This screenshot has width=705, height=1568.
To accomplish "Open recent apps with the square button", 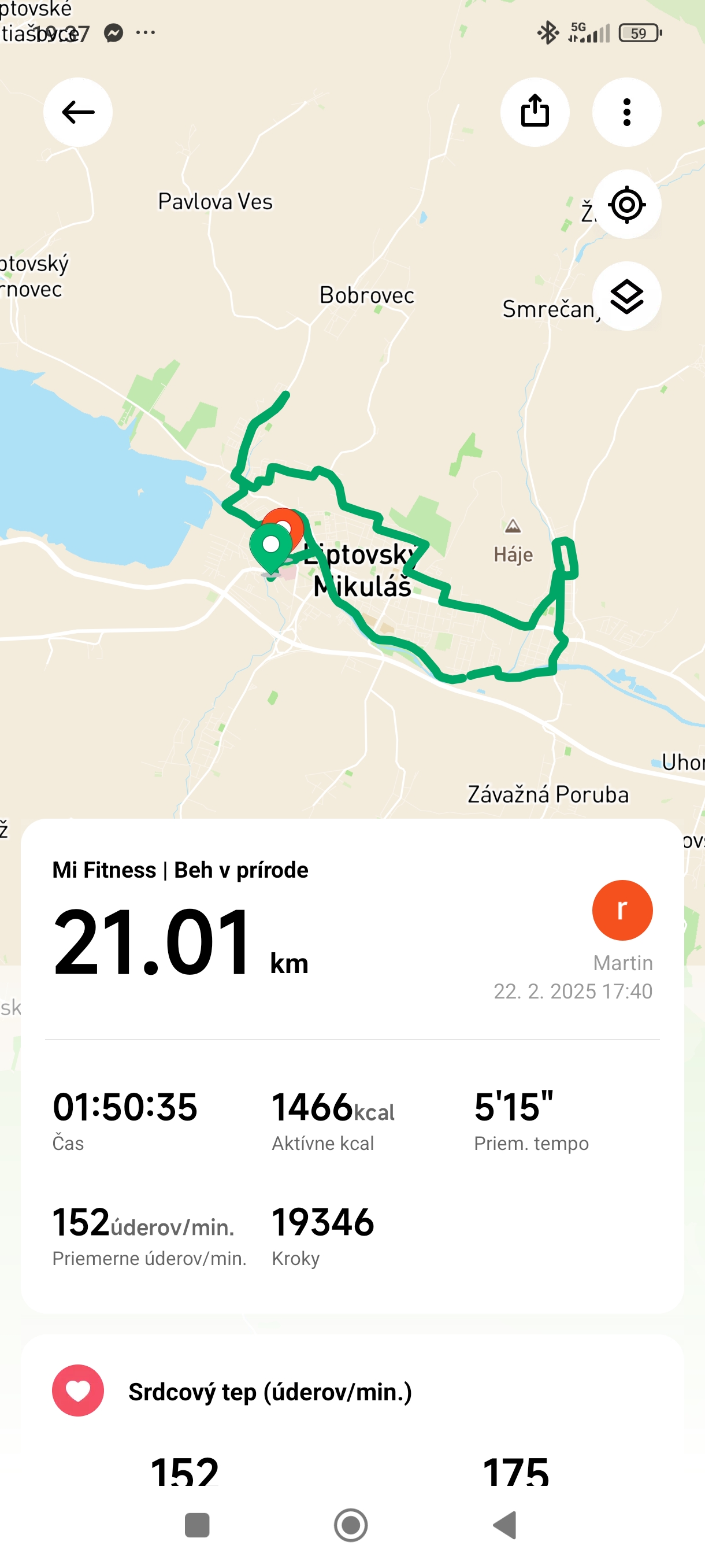I will [197, 1525].
